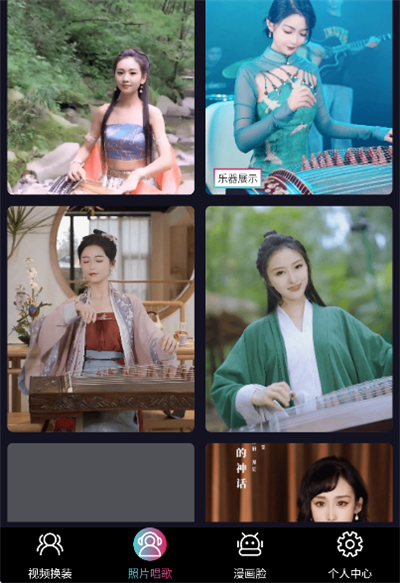The height and width of the screenshot is (583, 400).
Task: Select the green robe guzheng template
Action: coord(299,319)
